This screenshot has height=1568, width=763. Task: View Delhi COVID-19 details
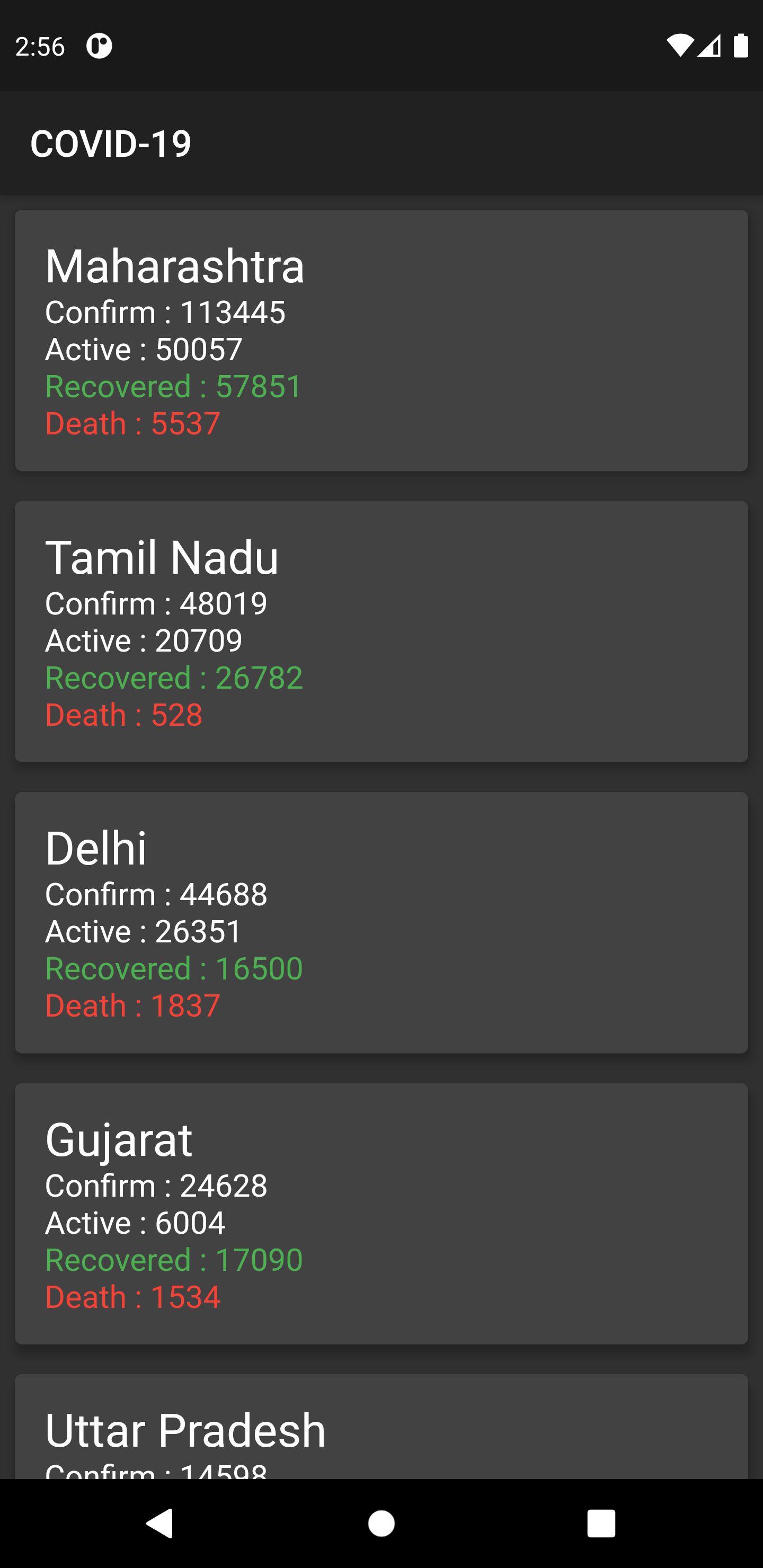click(x=381, y=922)
